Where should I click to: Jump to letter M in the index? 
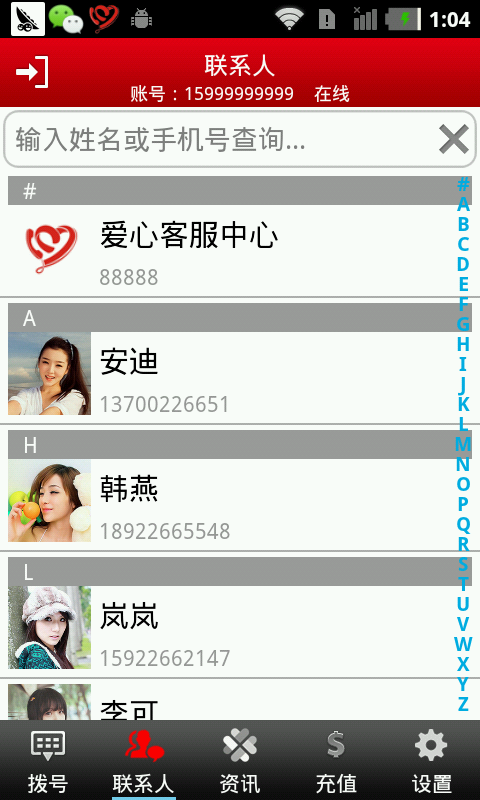click(463, 444)
